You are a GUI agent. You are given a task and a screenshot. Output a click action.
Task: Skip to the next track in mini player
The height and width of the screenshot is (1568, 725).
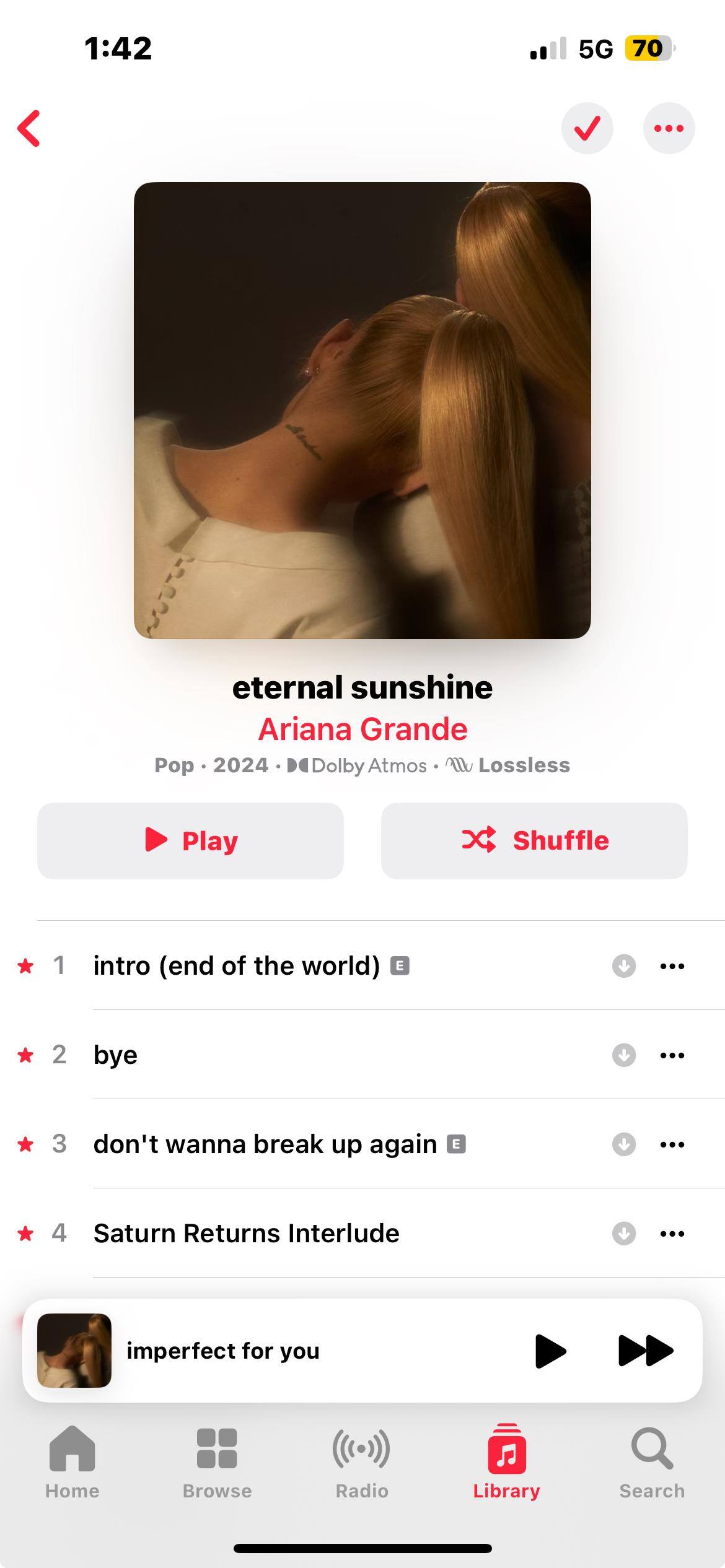(x=645, y=1350)
